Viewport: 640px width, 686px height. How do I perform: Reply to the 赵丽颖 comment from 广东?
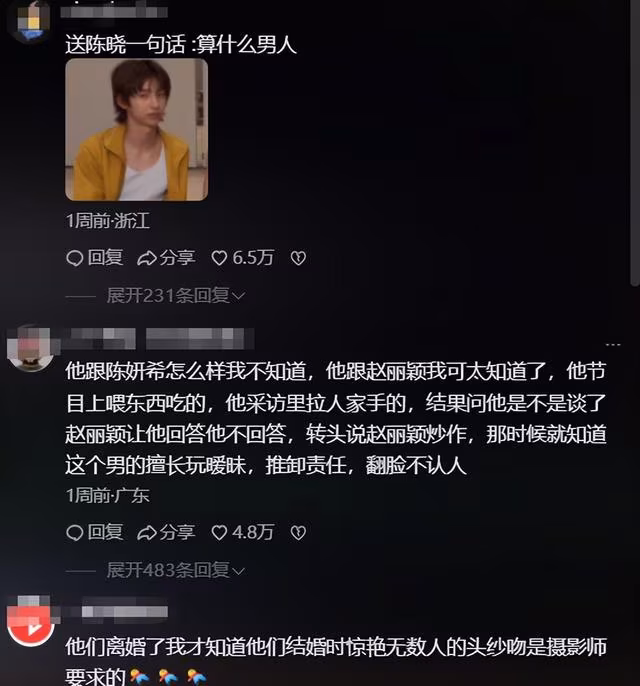[94, 532]
